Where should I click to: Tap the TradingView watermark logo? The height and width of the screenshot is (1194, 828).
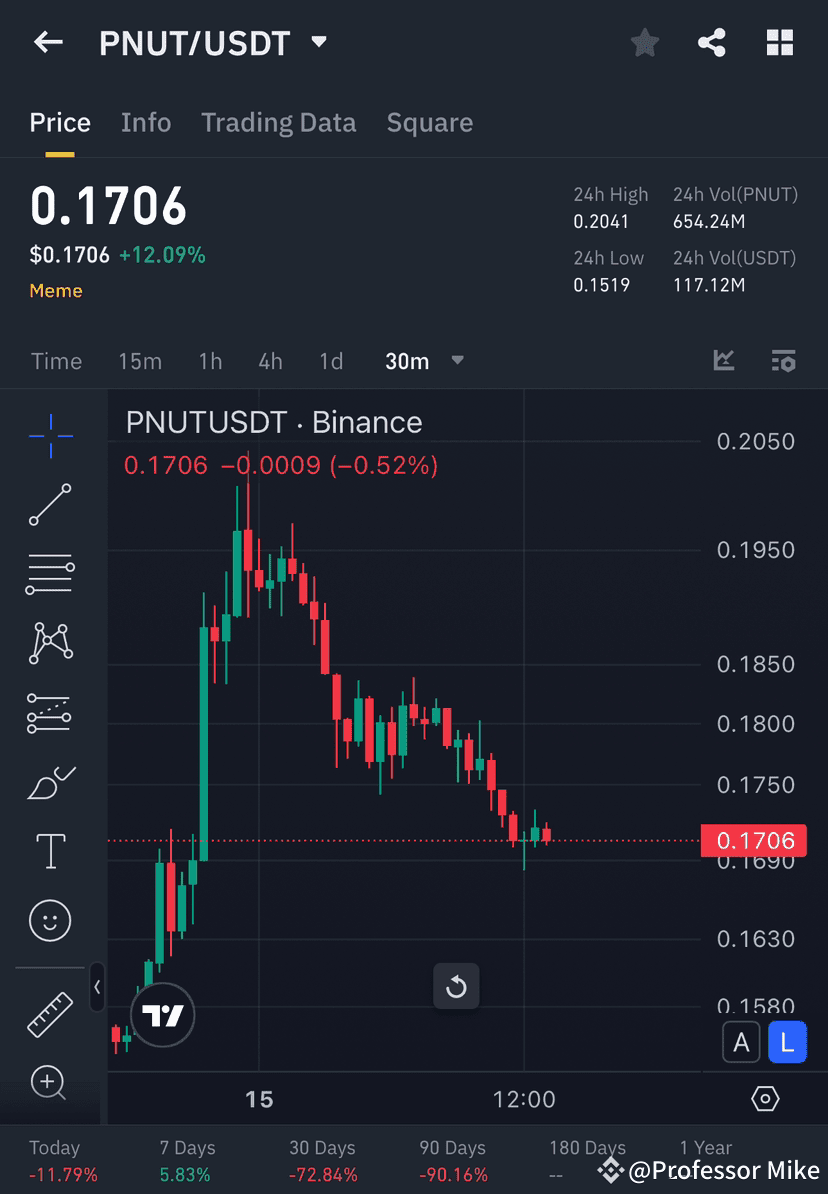tap(162, 1014)
